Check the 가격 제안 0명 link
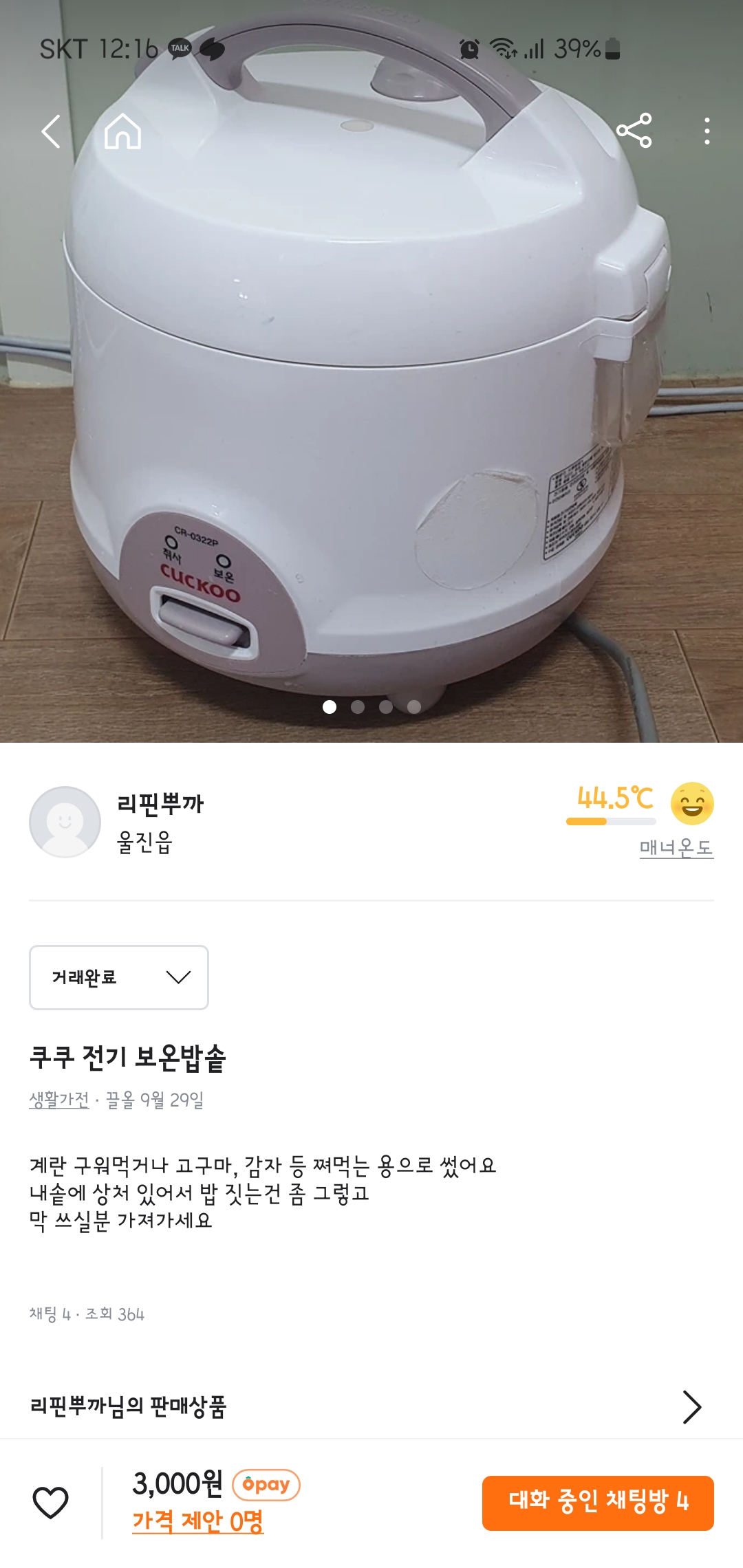The width and height of the screenshot is (743, 1568). (x=198, y=1521)
